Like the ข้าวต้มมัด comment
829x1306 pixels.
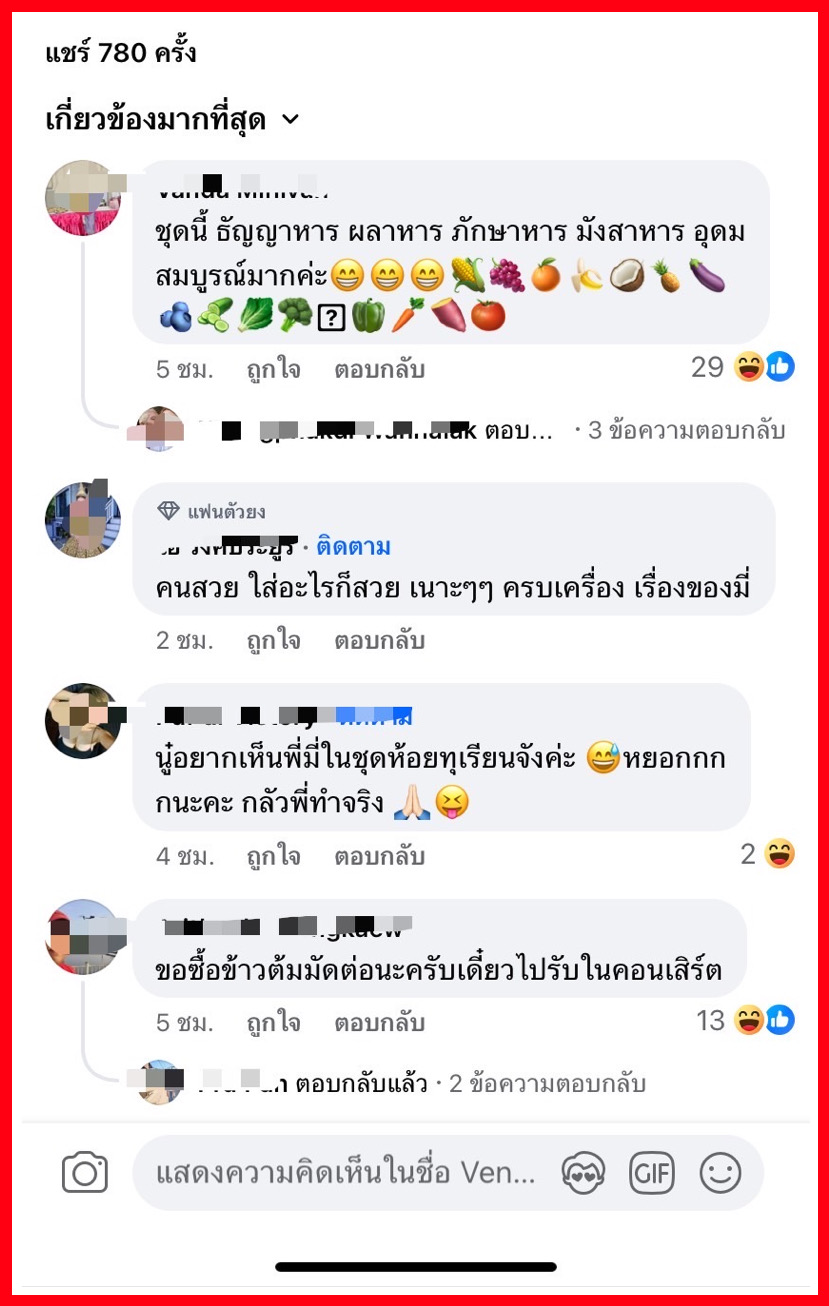[x=273, y=1023]
